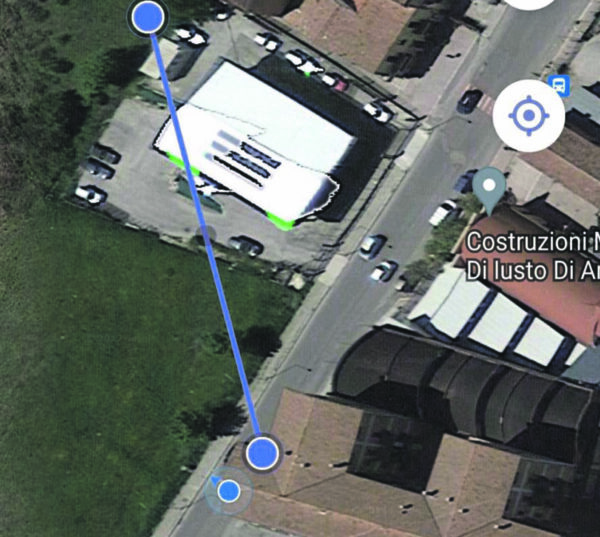The width and height of the screenshot is (600, 537).
Task: Select the bus stop marker
Action: (x=560, y=84)
